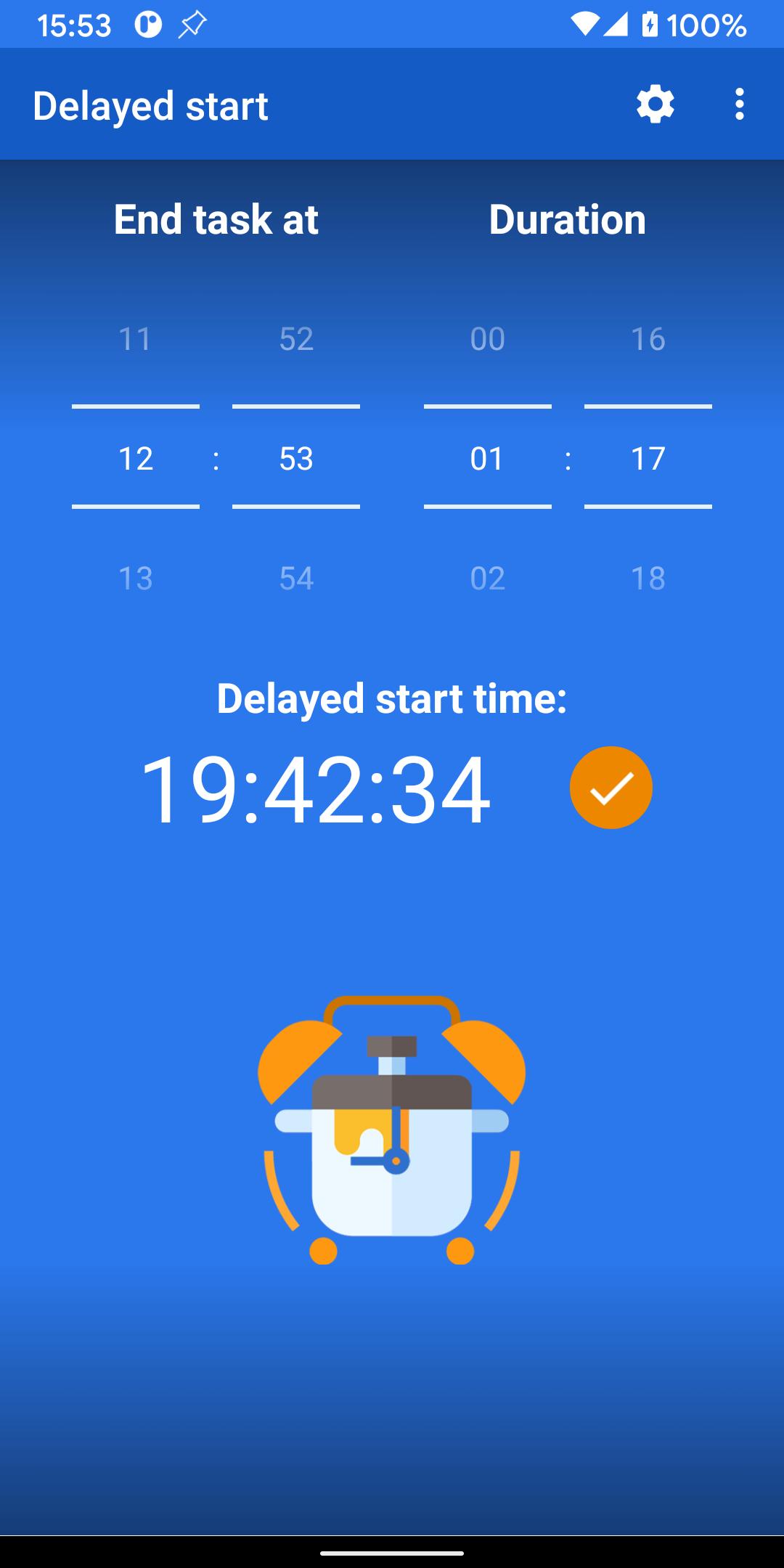The width and height of the screenshot is (784, 1568).
Task: Tap the End task at column header
Action: pos(216,219)
